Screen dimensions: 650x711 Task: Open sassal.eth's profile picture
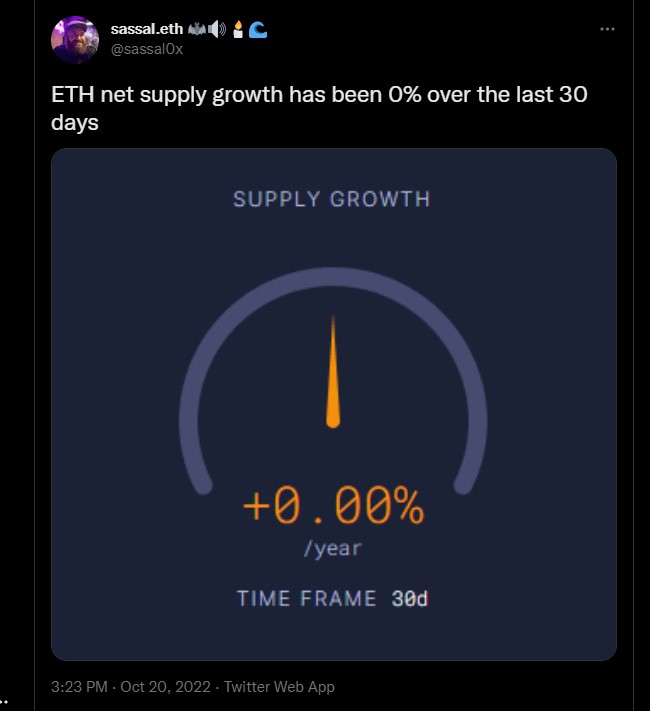pyautogui.click(x=76, y=40)
